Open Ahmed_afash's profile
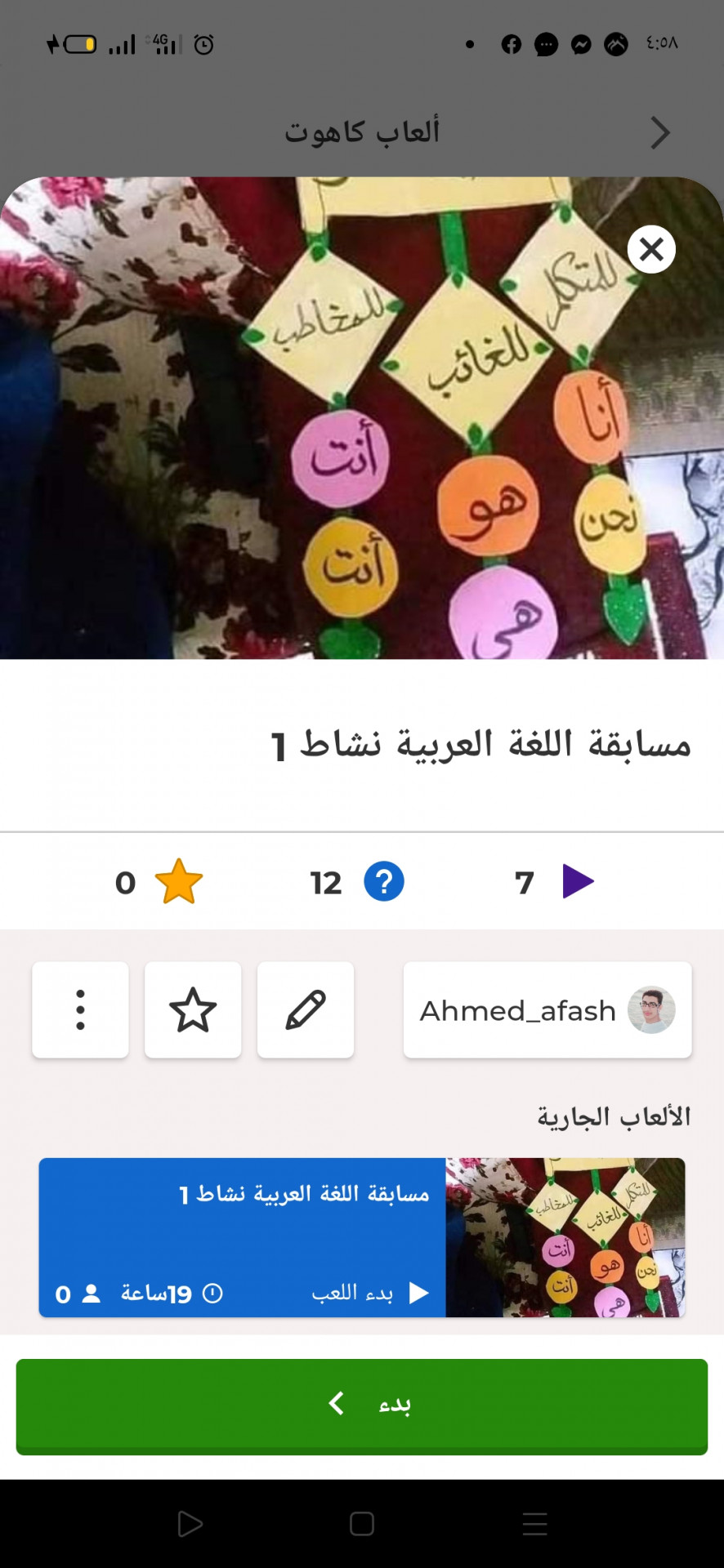Screen dimensions: 724x1568 (x=547, y=1010)
